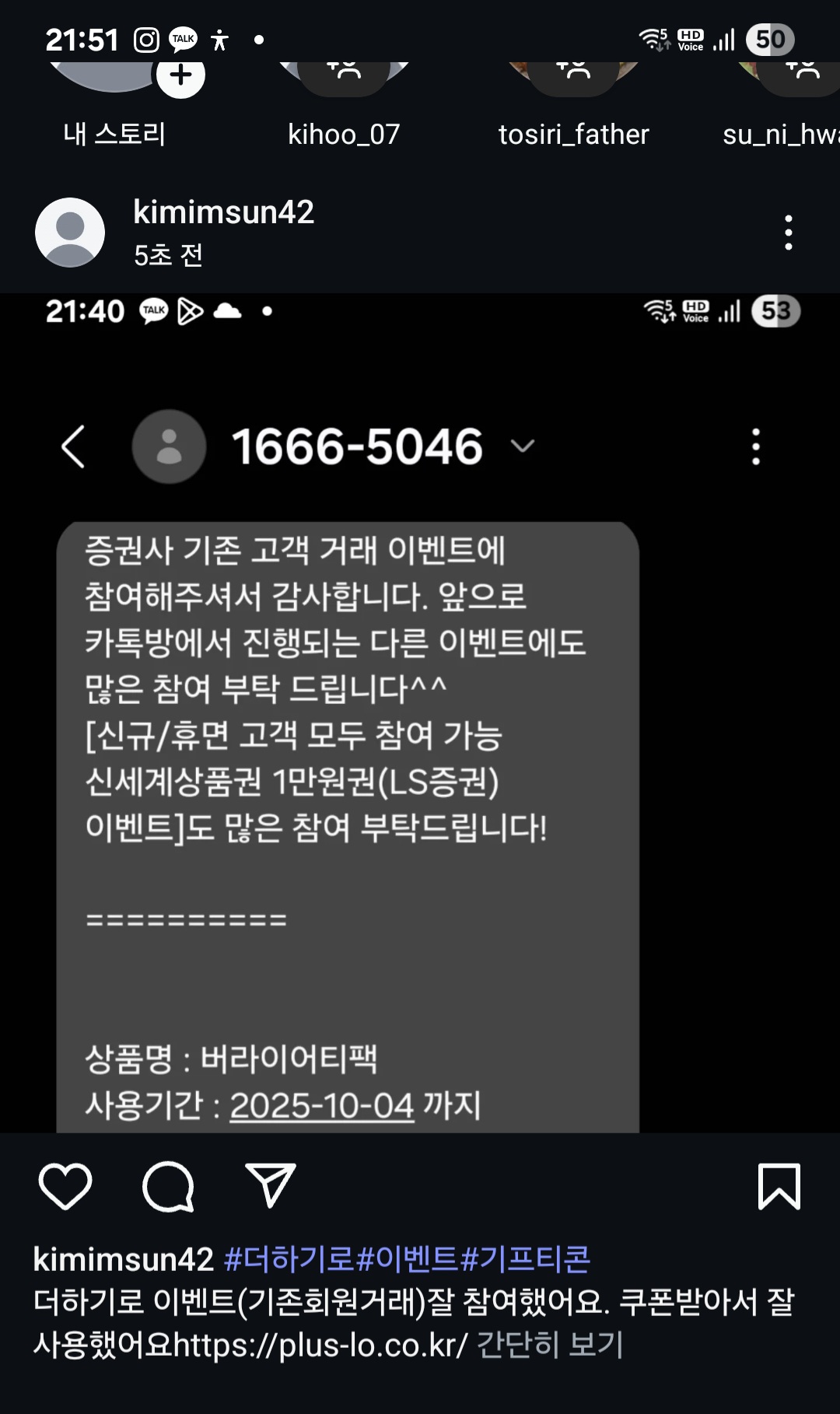Collapse the caption with 간단히 보기

point(550,1345)
